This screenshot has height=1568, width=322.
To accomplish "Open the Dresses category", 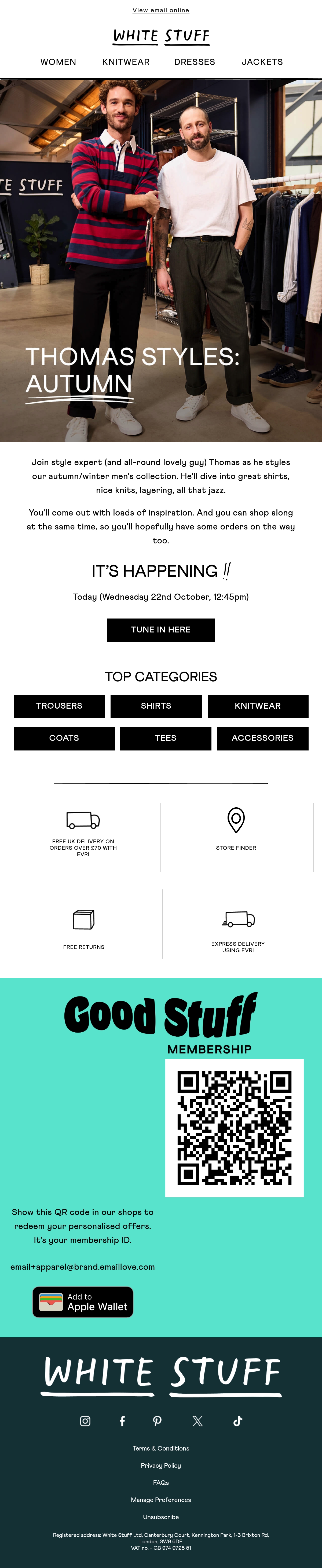I will pos(194,62).
